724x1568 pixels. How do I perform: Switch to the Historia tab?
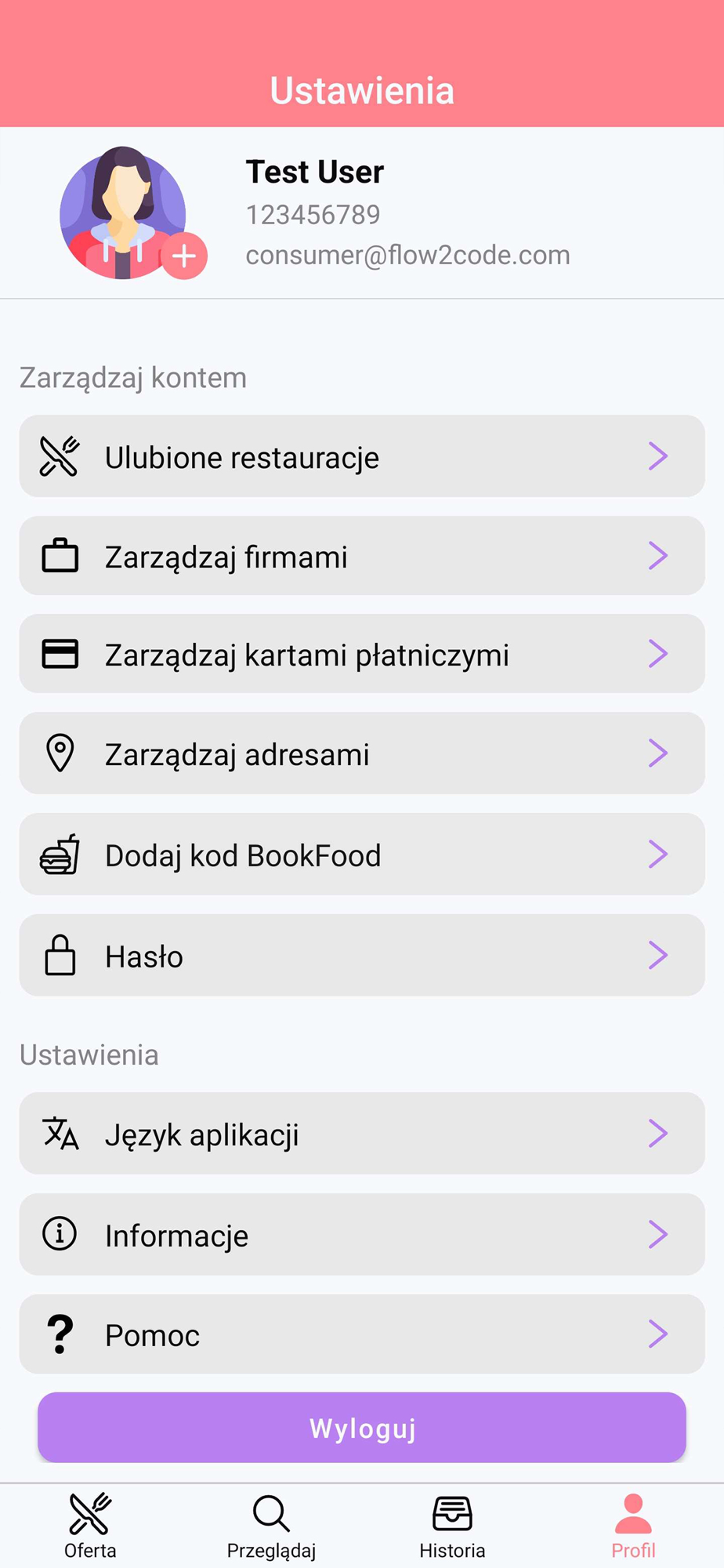coord(452,1526)
